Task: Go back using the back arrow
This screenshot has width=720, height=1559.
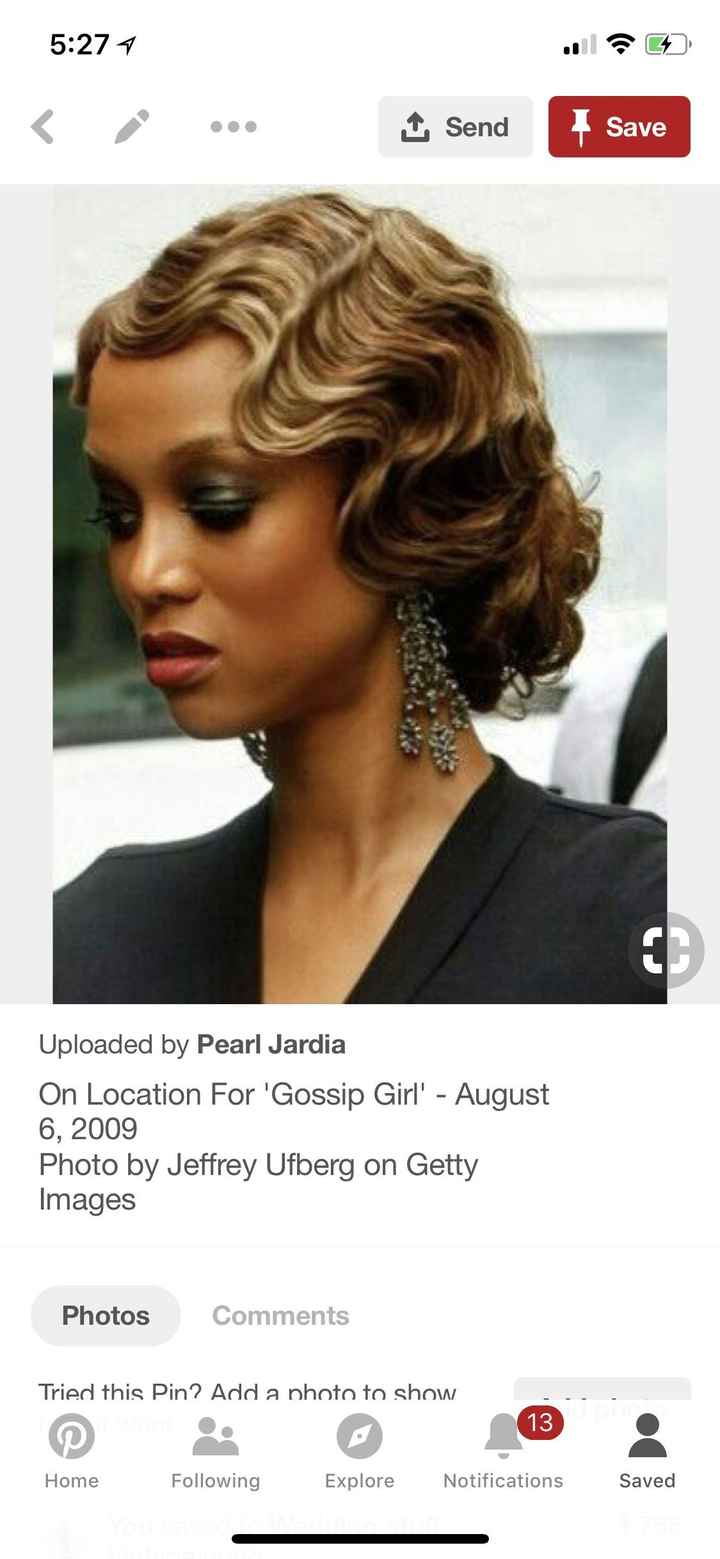Action: point(42,127)
